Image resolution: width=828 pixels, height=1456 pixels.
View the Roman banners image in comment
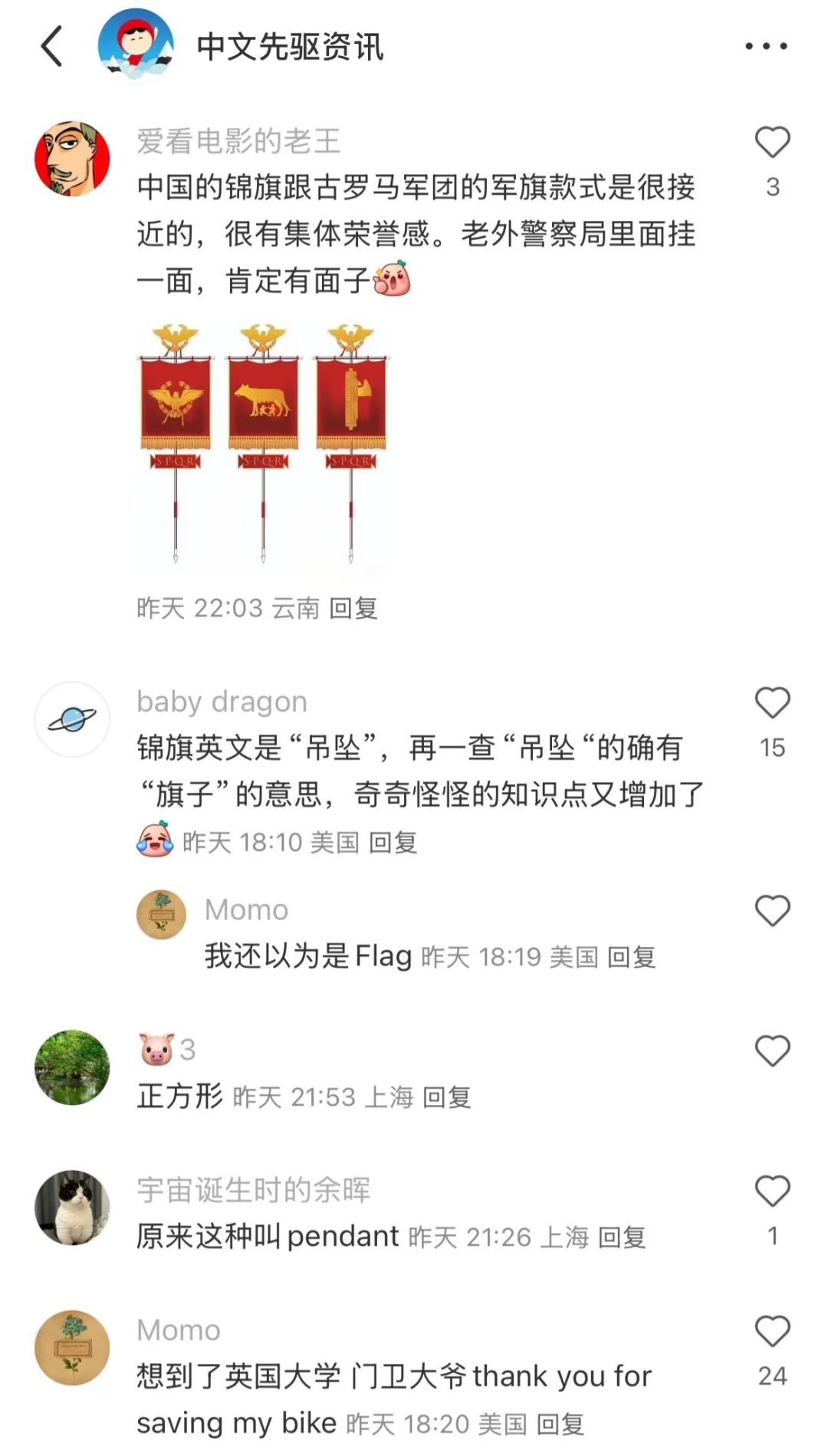[x=263, y=448]
